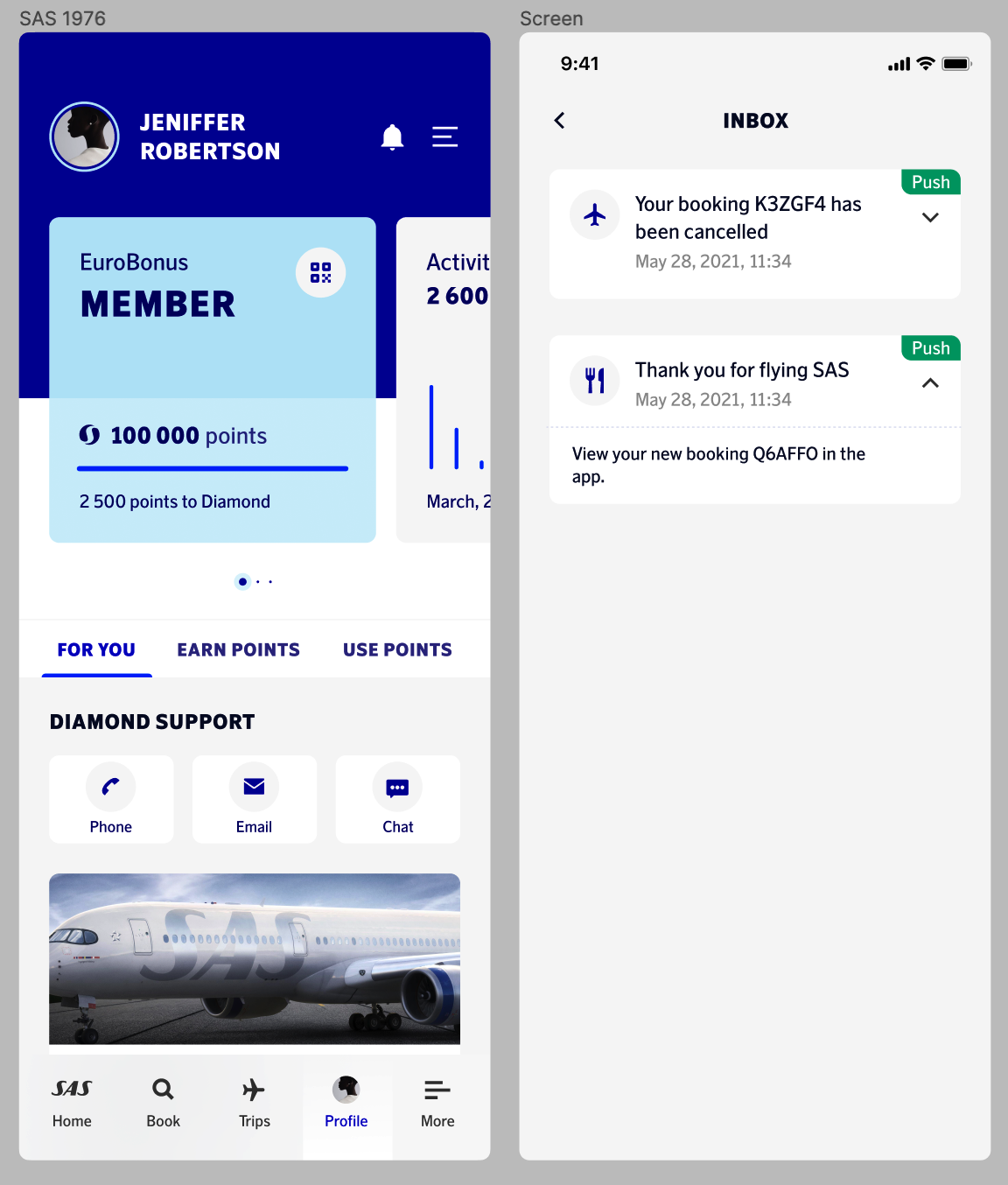This screenshot has width=1008, height=1185.
Task: Call Diamond Support by phone
Action: point(111,799)
